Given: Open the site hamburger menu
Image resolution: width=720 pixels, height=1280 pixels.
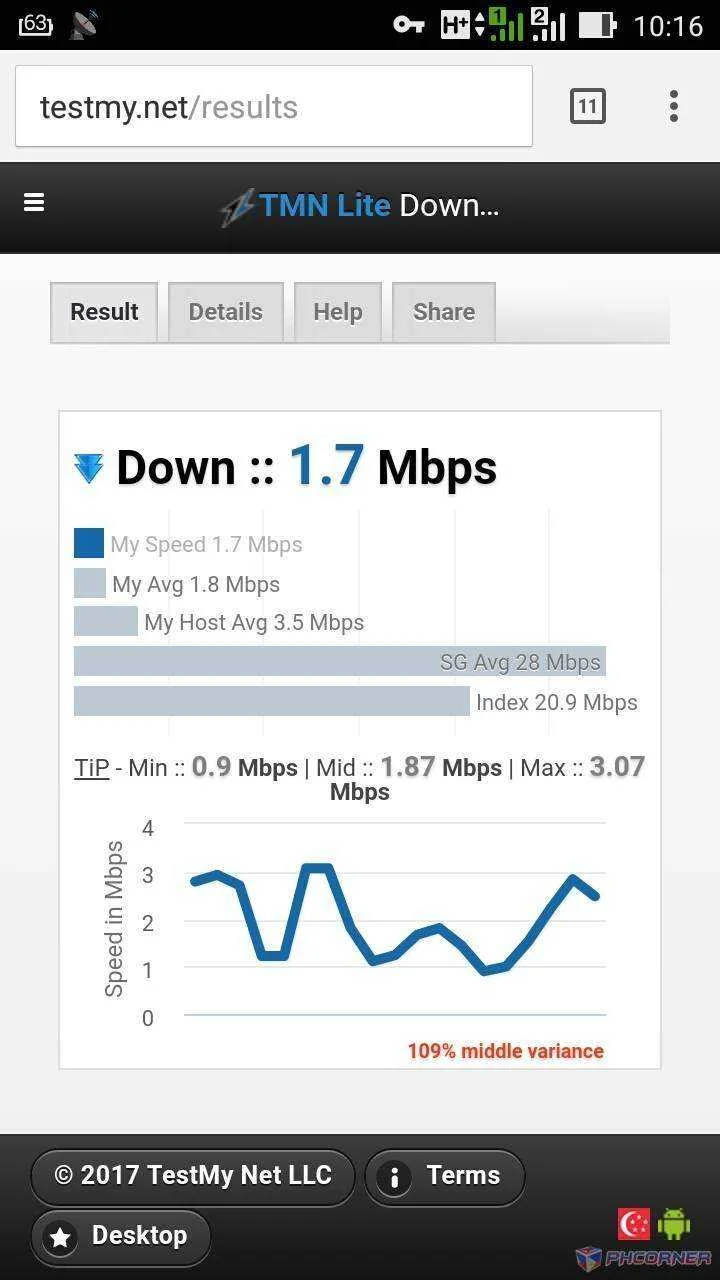Looking at the screenshot, I should 34,203.
